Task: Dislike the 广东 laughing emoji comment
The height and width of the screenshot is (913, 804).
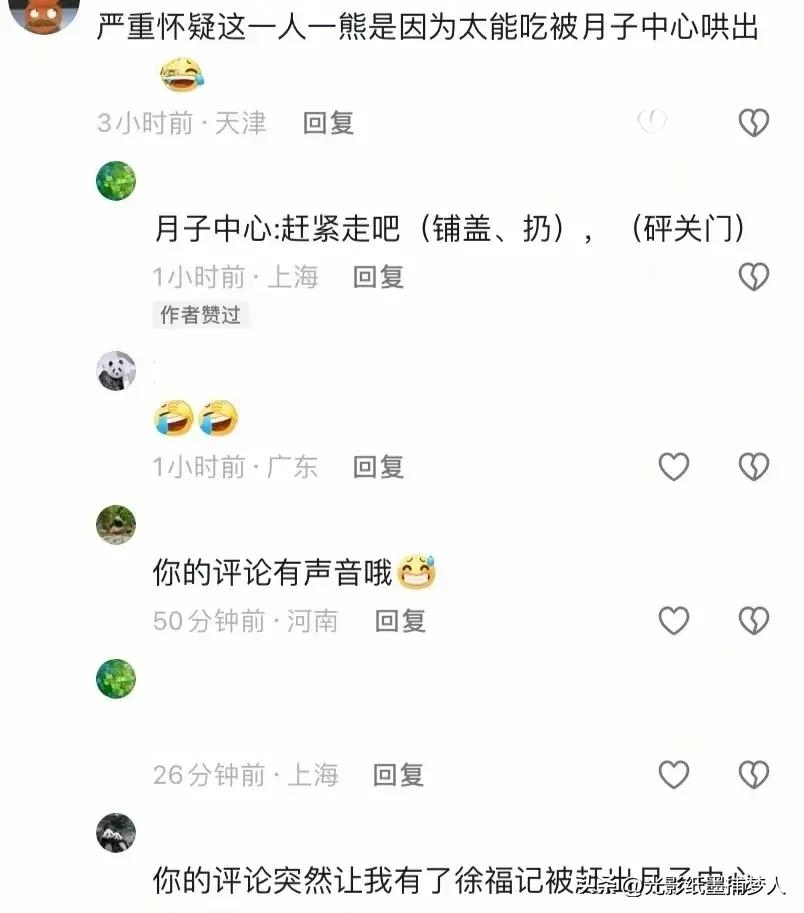Action: [x=753, y=466]
